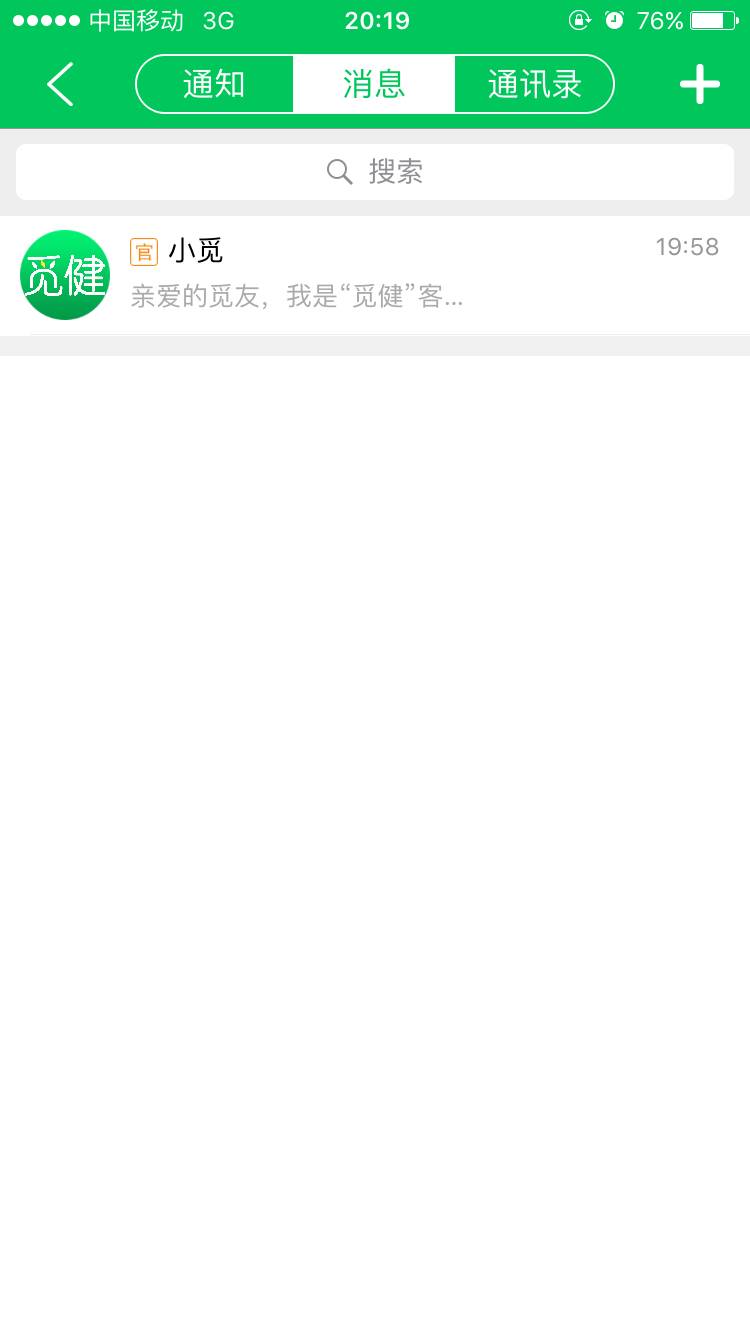Select the 消息 tab
Viewport: 750px width, 1334px height.
(374, 84)
